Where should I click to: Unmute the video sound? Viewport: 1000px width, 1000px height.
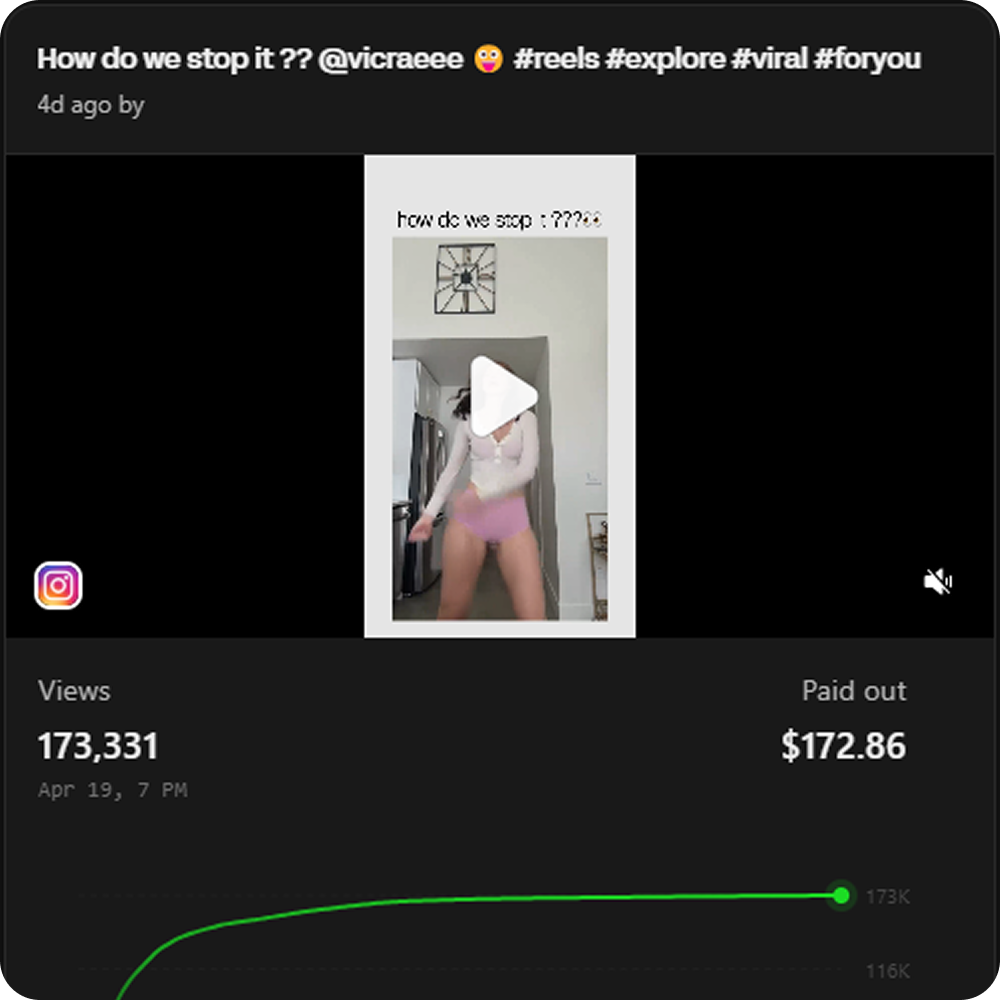pos(937,582)
